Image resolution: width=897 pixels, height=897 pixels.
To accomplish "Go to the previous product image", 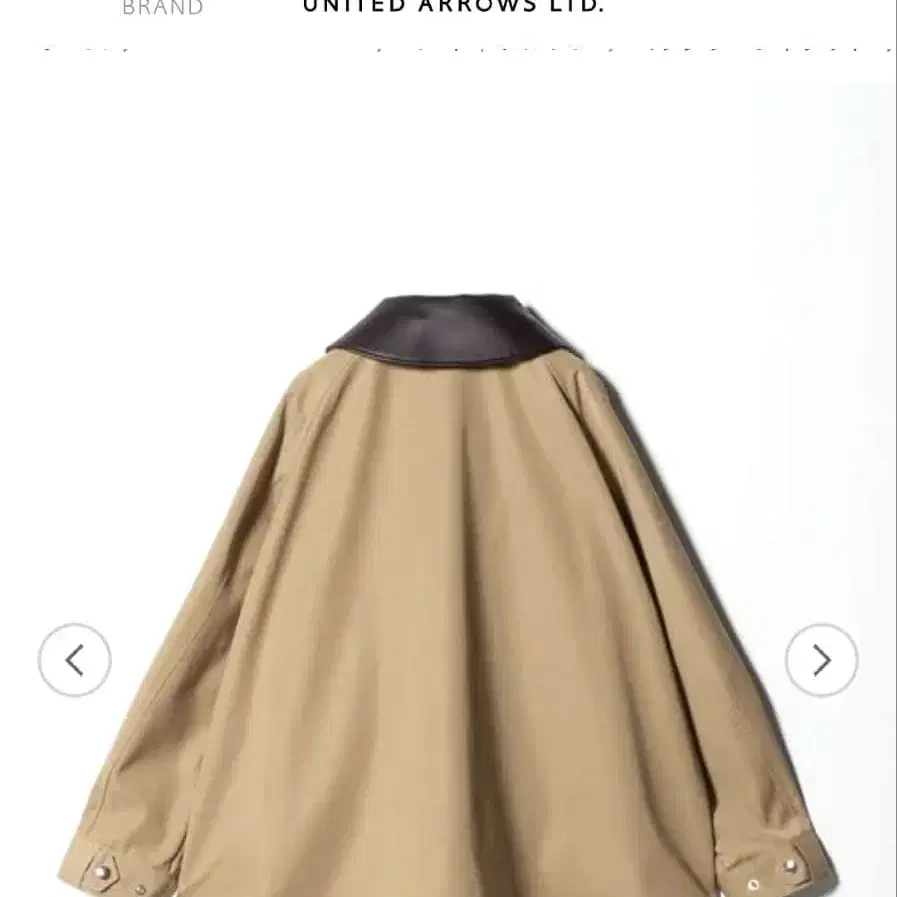I will point(75,660).
